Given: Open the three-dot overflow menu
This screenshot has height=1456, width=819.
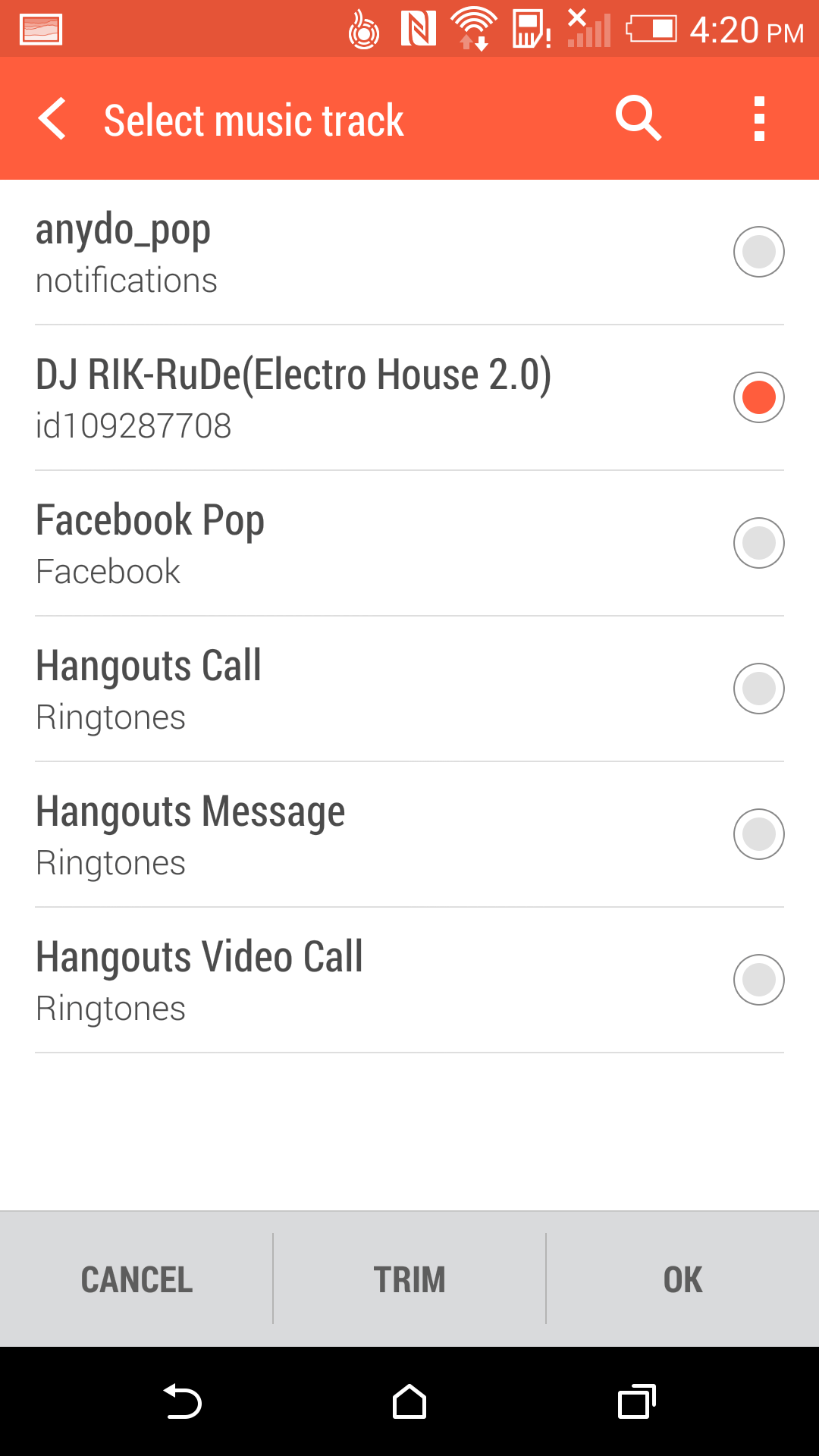Looking at the screenshot, I should coord(758,119).
